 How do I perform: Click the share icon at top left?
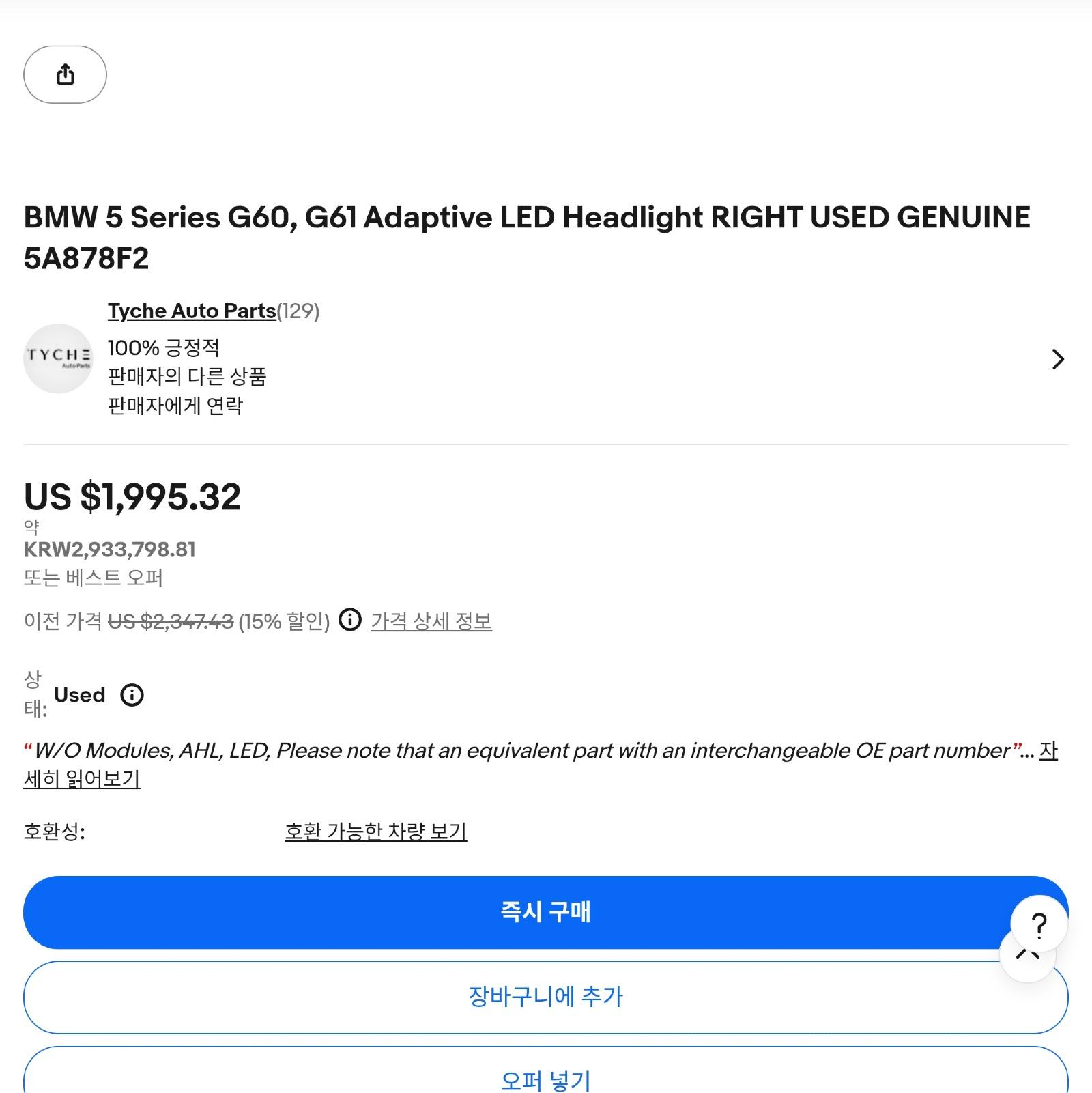pyautogui.click(x=66, y=75)
